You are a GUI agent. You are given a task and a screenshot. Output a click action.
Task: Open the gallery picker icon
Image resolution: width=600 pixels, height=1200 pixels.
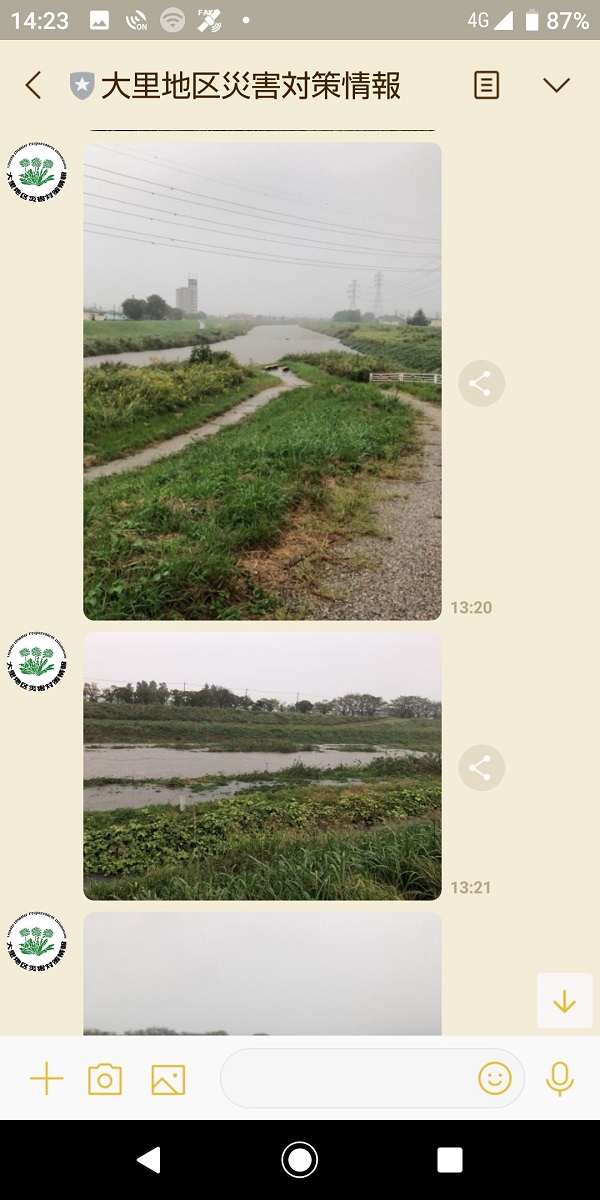pyautogui.click(x=168, y=1079)
